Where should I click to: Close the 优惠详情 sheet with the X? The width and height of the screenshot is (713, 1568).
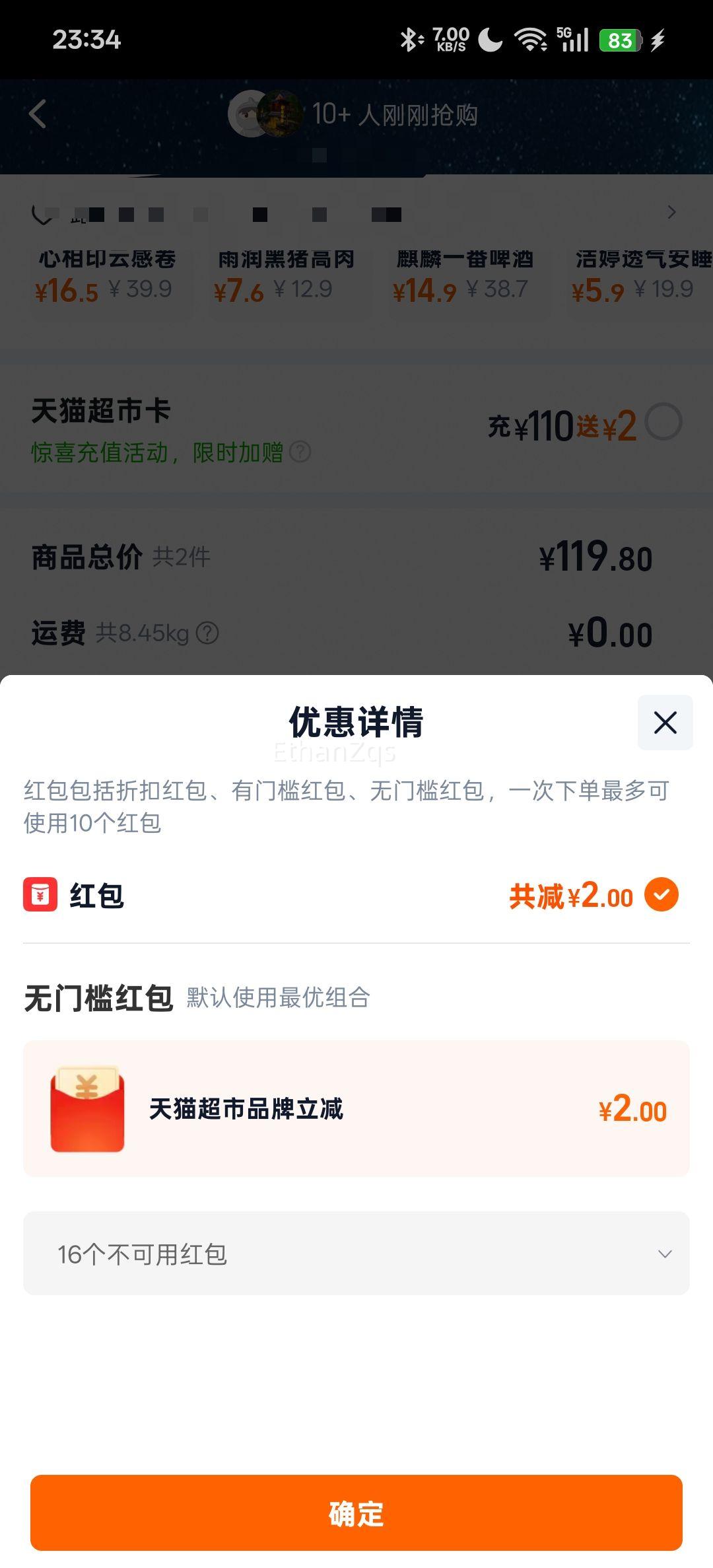point(664,723)
